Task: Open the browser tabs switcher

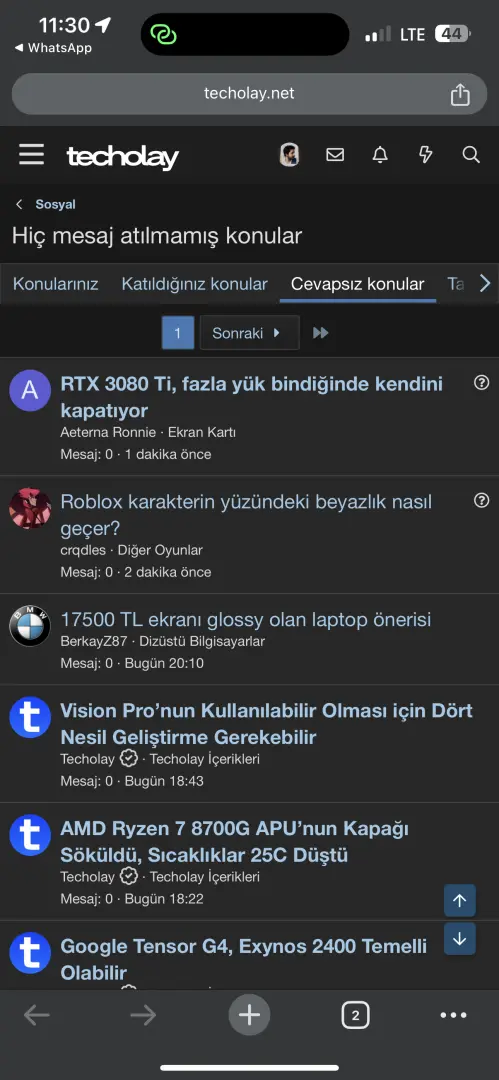Action: click(355, 1015)
